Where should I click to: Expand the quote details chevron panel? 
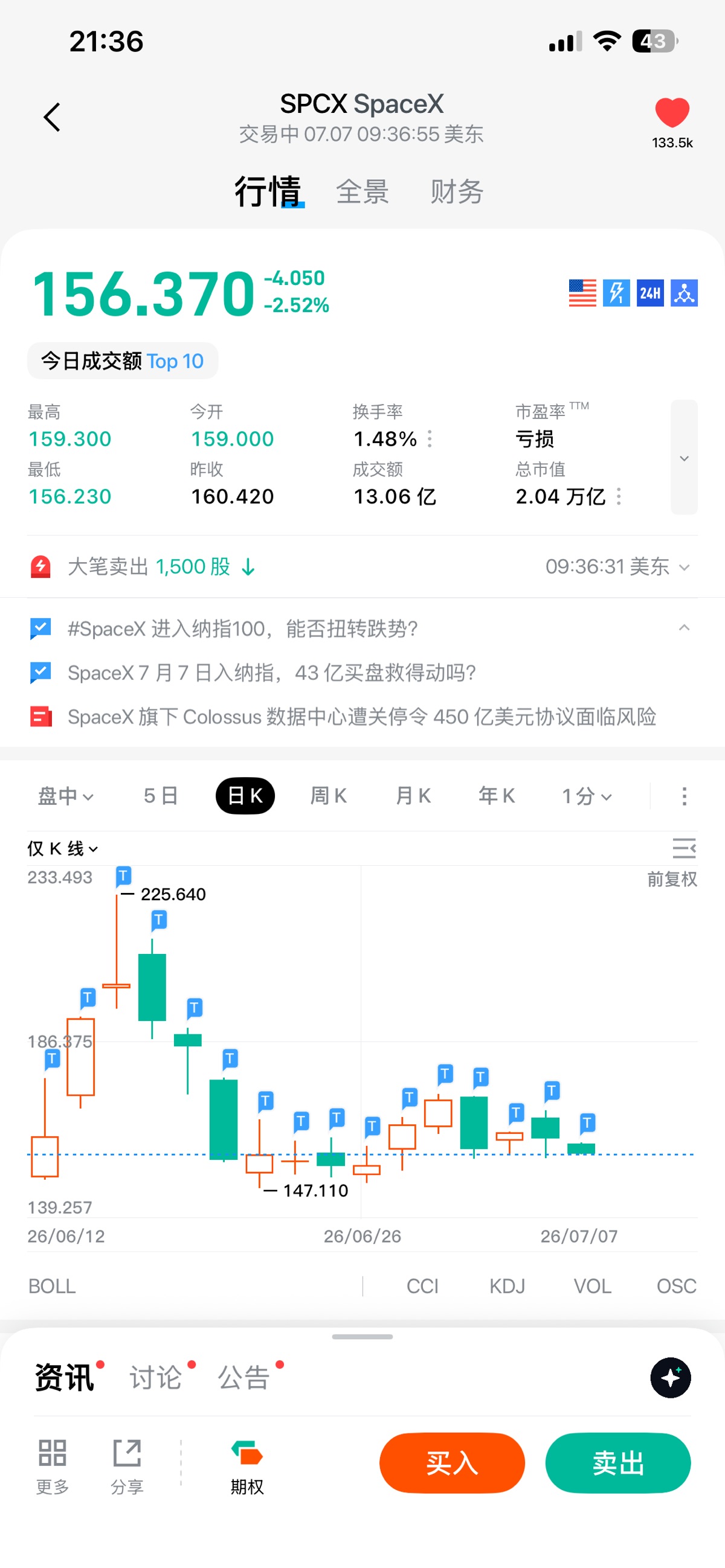[684, 457]
